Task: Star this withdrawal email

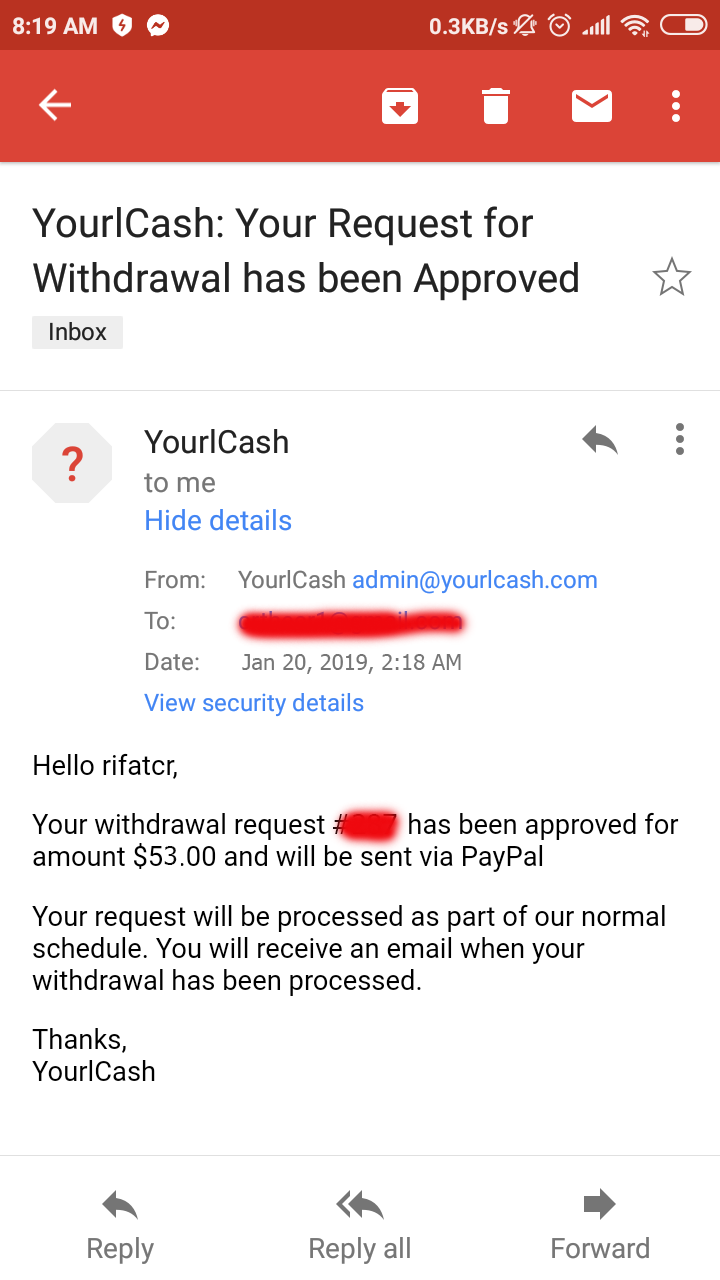Action: coord(671,277)
